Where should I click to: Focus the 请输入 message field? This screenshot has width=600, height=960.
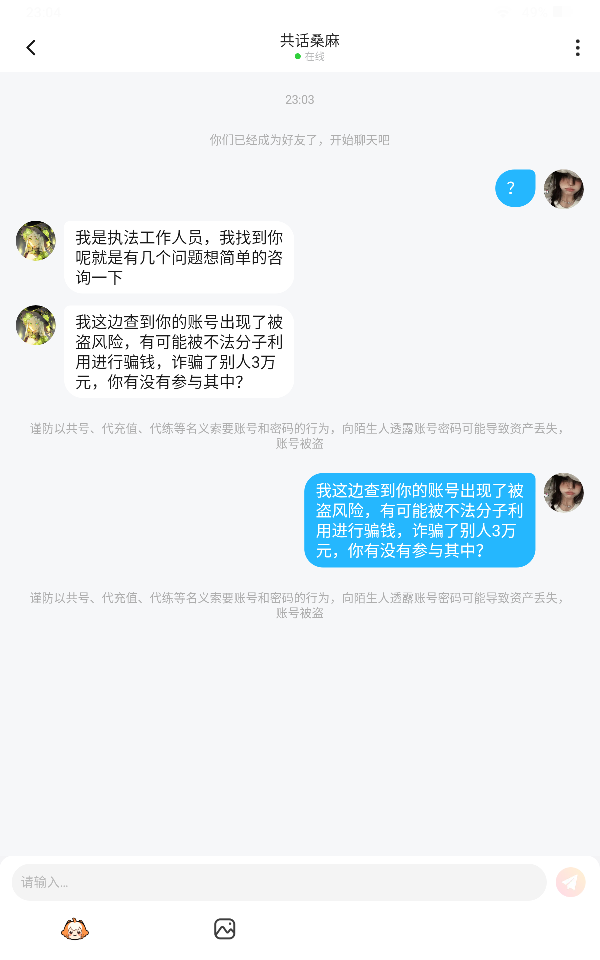pyautogui.click(x=278, y=882)
